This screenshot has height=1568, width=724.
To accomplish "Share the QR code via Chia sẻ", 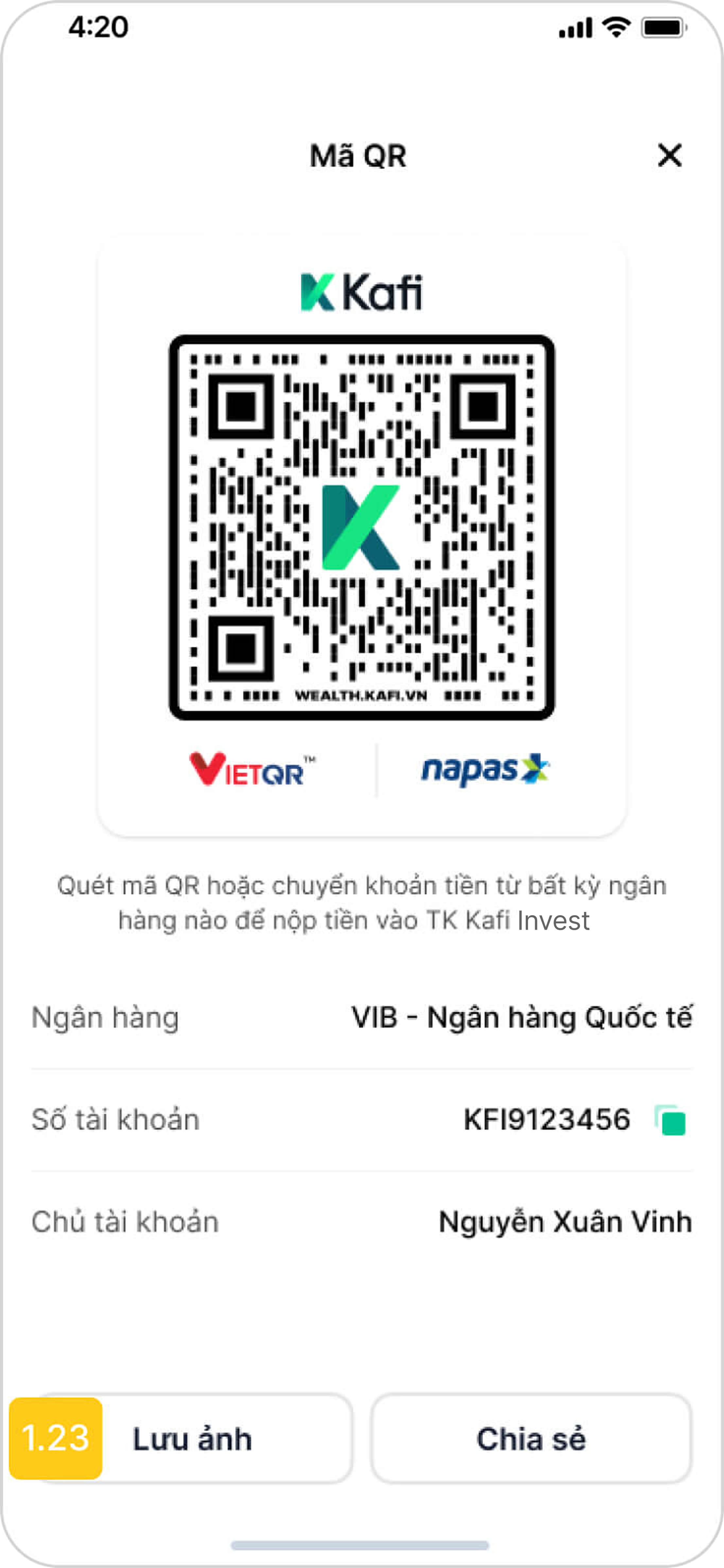I will (x=532, y=1439).
